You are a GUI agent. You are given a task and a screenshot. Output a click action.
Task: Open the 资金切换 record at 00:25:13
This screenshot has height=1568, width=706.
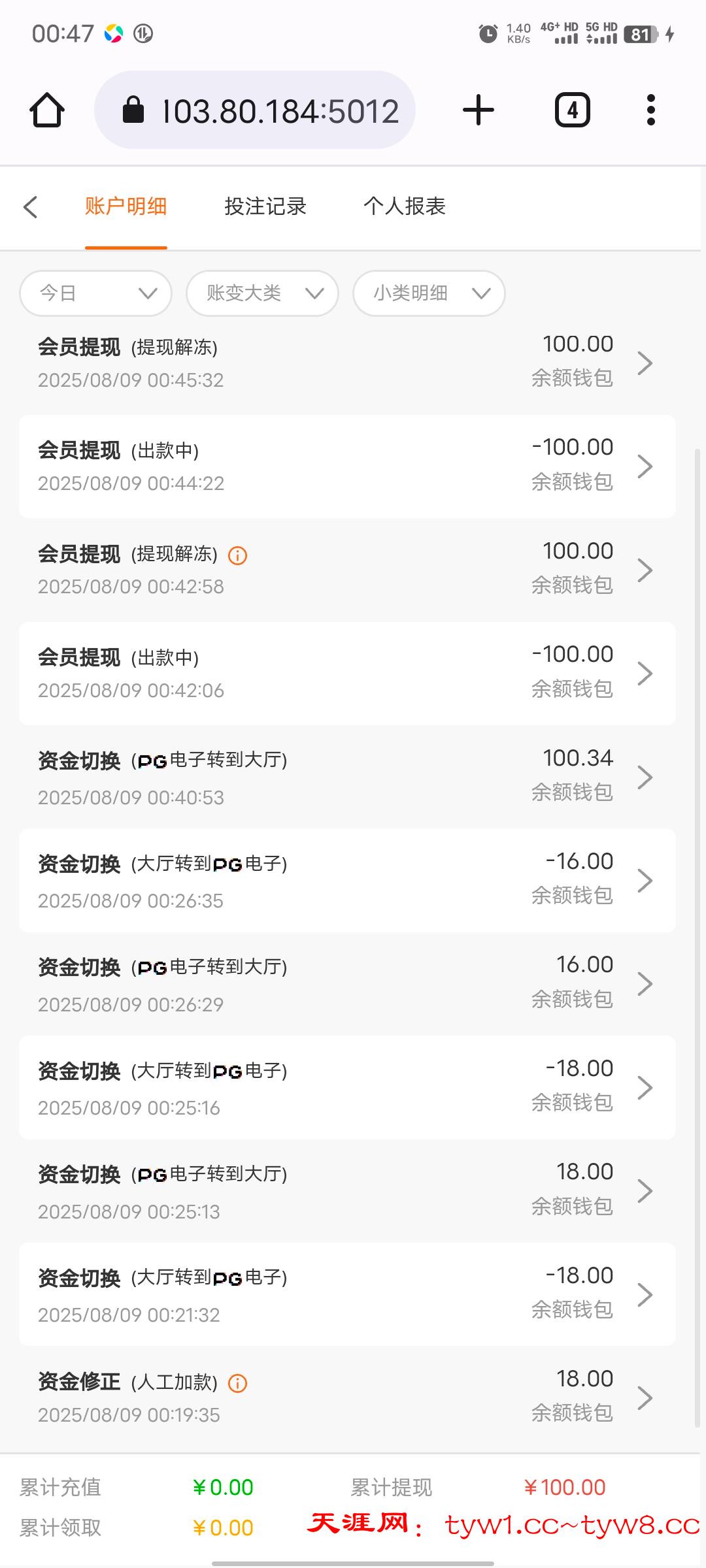pyautogui.click(x=346, y=1191)
